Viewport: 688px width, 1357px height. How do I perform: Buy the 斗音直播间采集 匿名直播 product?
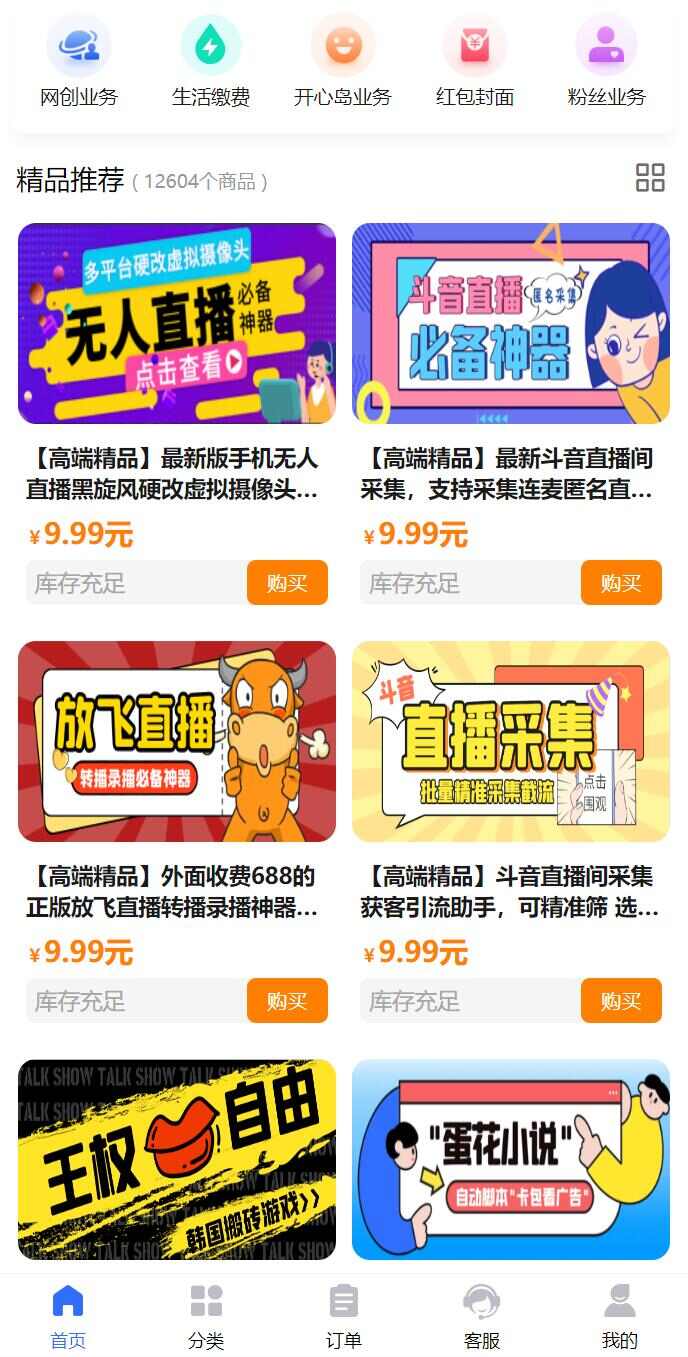(x=621, y=583)
